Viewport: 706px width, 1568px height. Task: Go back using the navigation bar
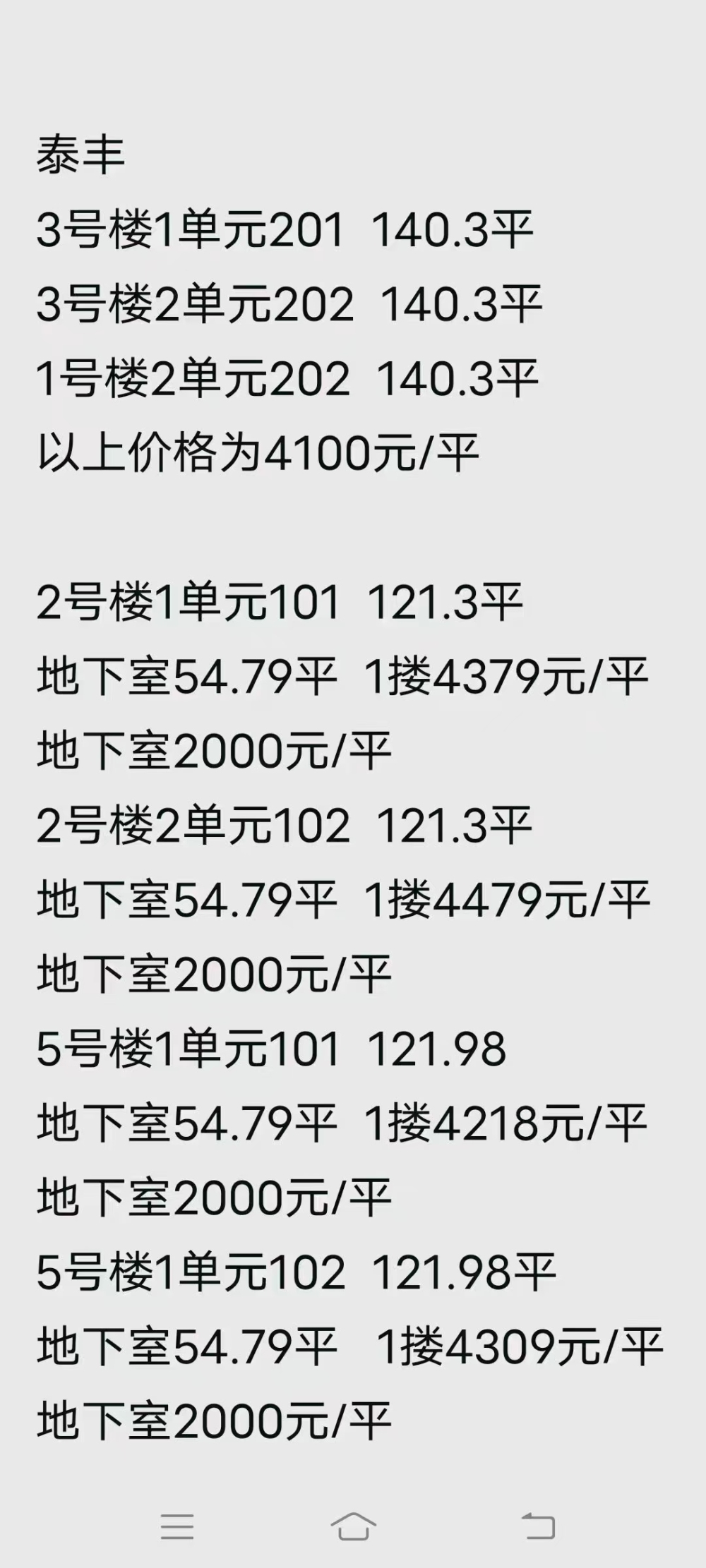[539, 1526]
